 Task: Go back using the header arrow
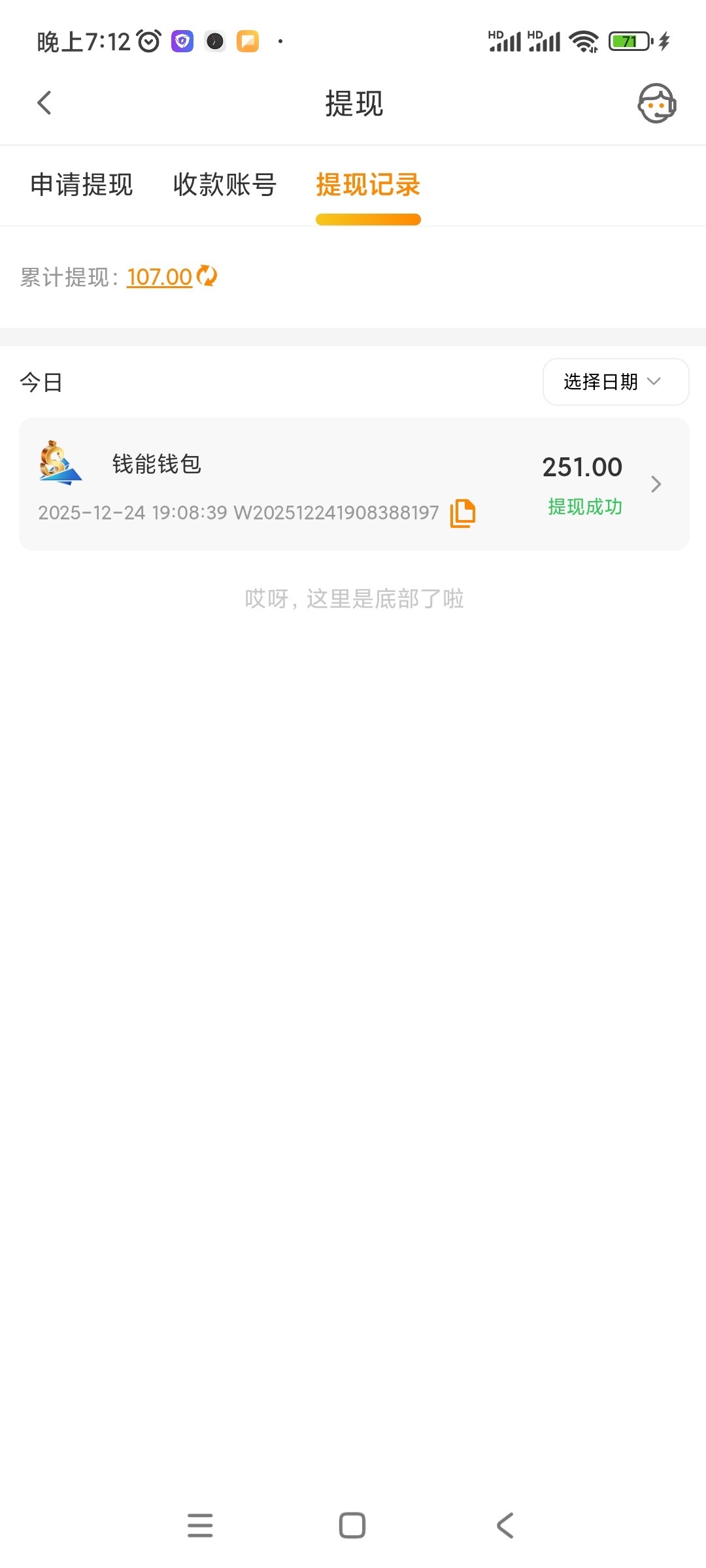tap(44, 103)
